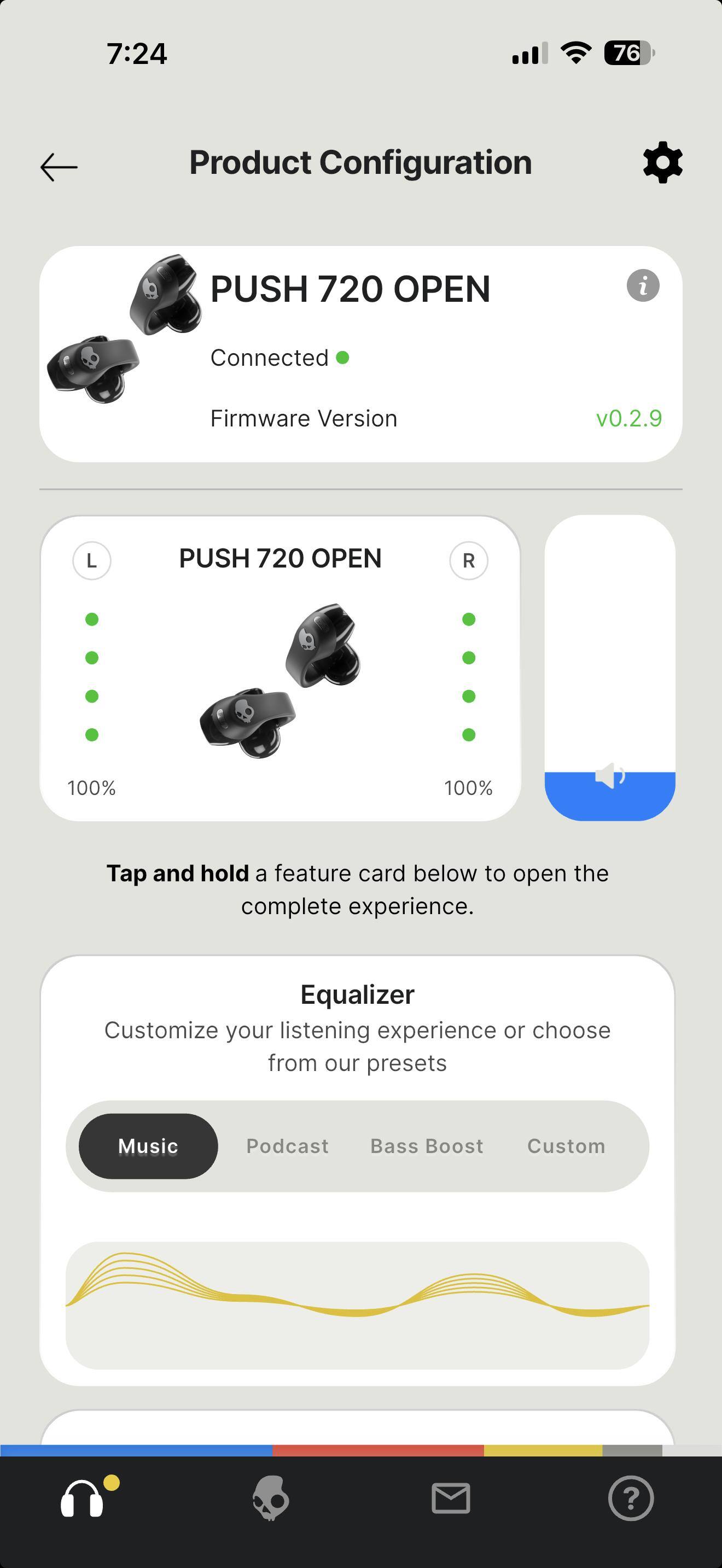Tap the Skullcandy skull logo tab
The width and height of the screenshot is (722, 1568).
tap(270, 1499)
